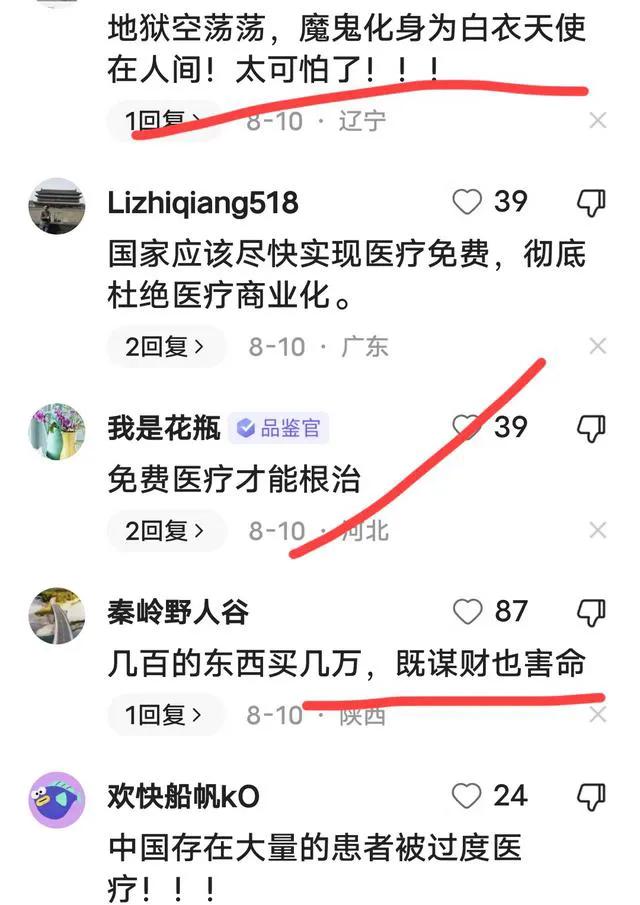Screen dimensions: 640x905
Task: Dismiss 我是花瓶's comment with the X
Action: pos(598,530)
